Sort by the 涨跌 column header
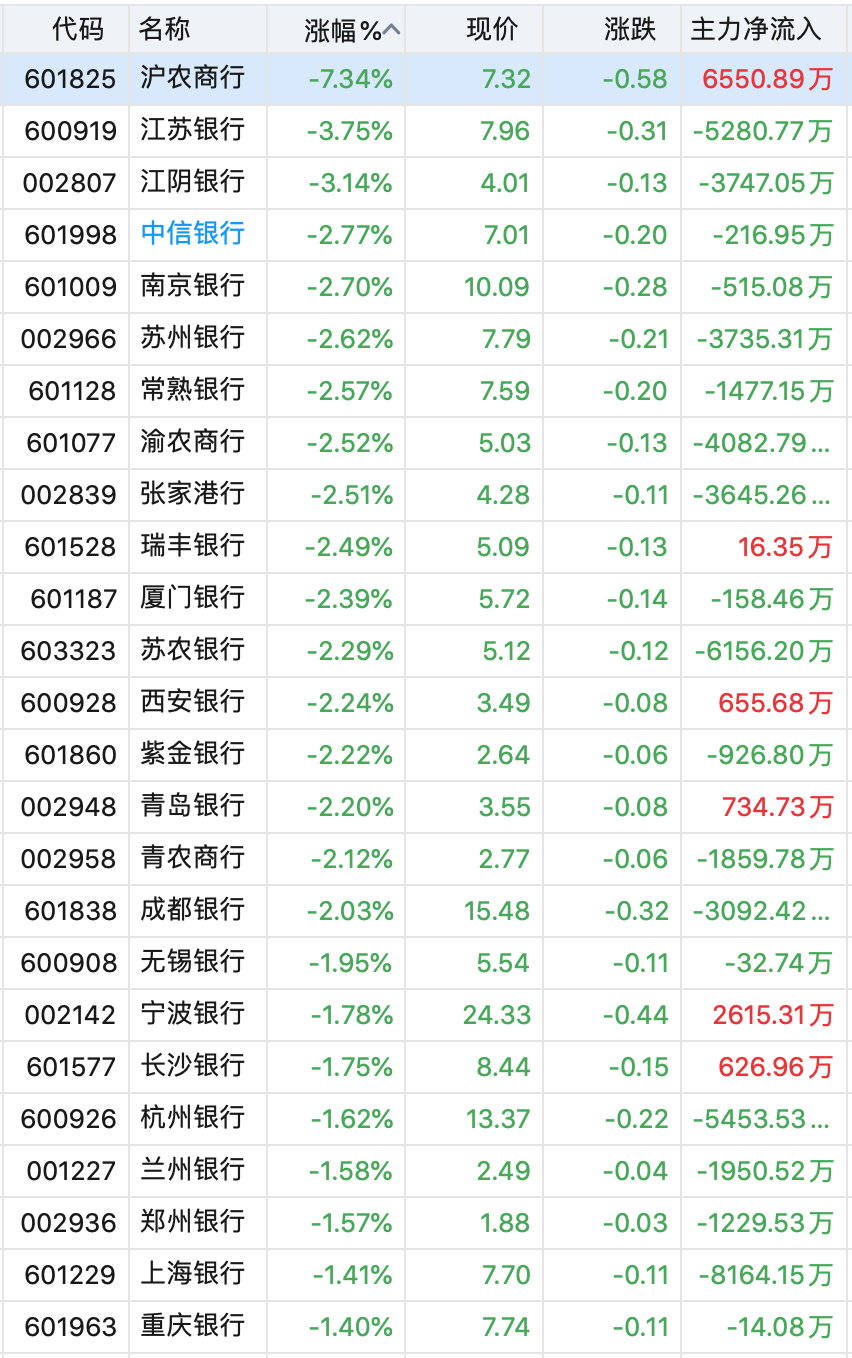852x1358 pixels. click(x=630, y=30)
